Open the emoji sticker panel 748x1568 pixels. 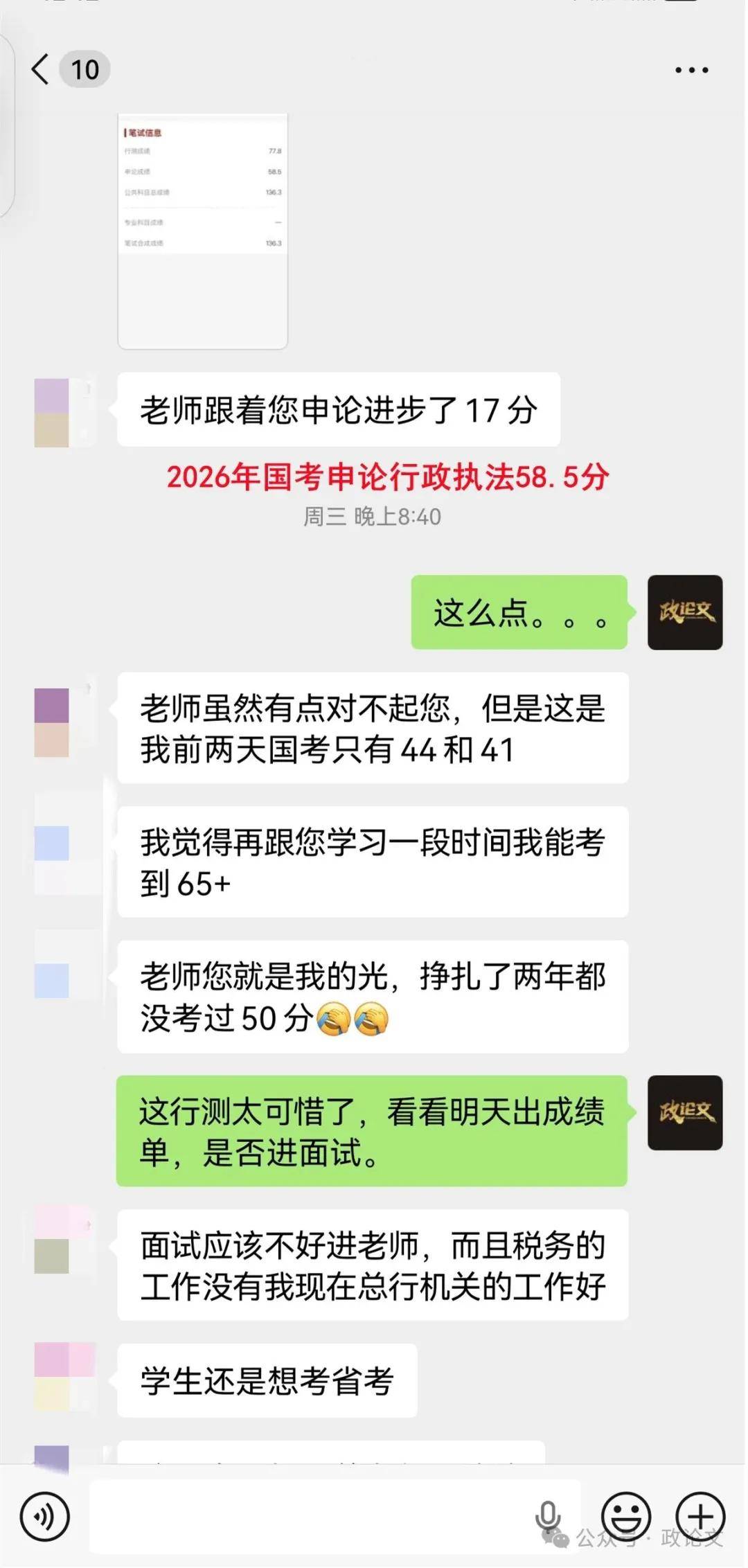(x=626, y=1516)
